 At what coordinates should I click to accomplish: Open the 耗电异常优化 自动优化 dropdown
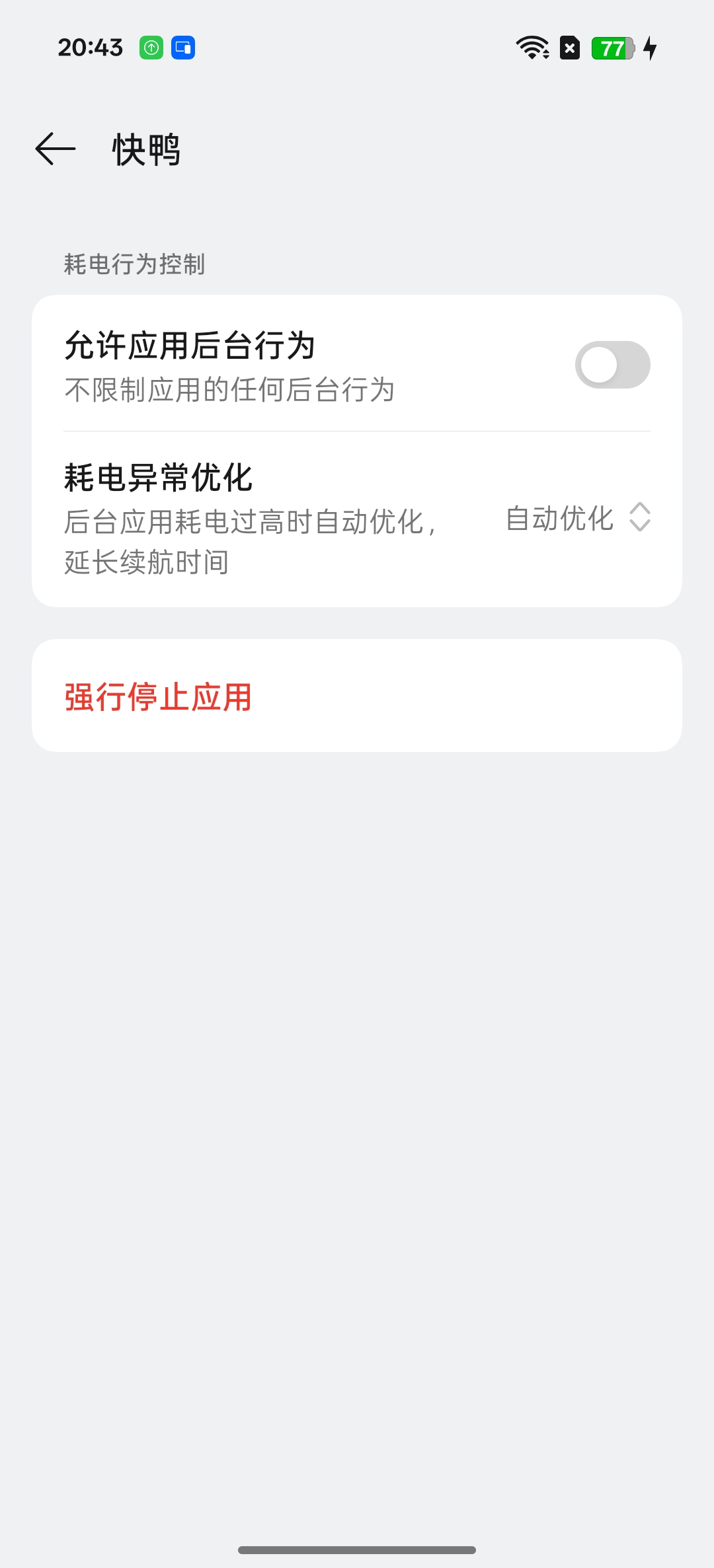[x=577, y=518]
